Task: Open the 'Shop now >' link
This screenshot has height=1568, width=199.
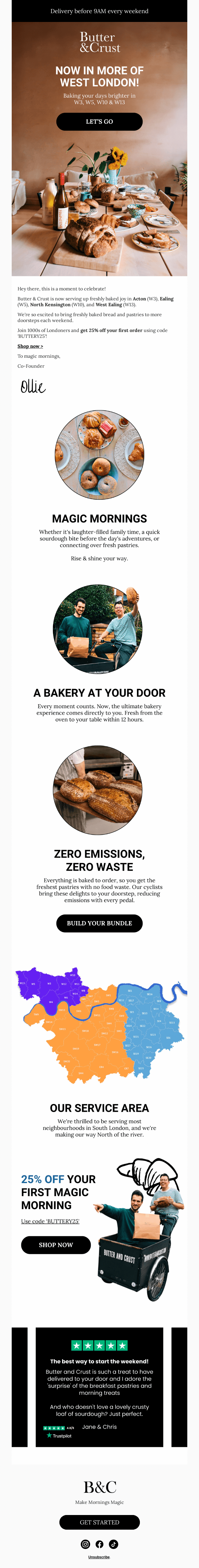Action: click(x=30, y=346)
